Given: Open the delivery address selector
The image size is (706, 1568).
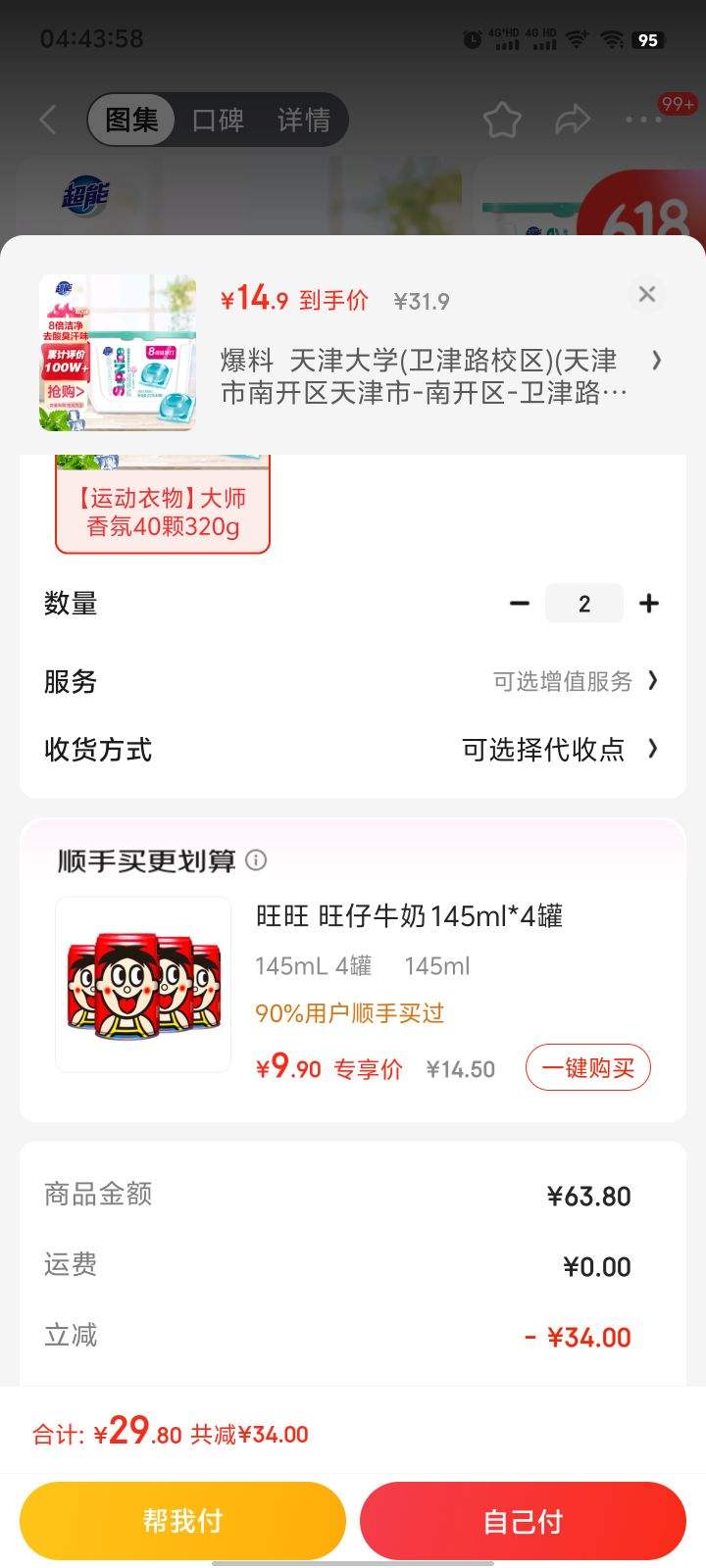Looking at the screenshot, I should click(441, 376).
